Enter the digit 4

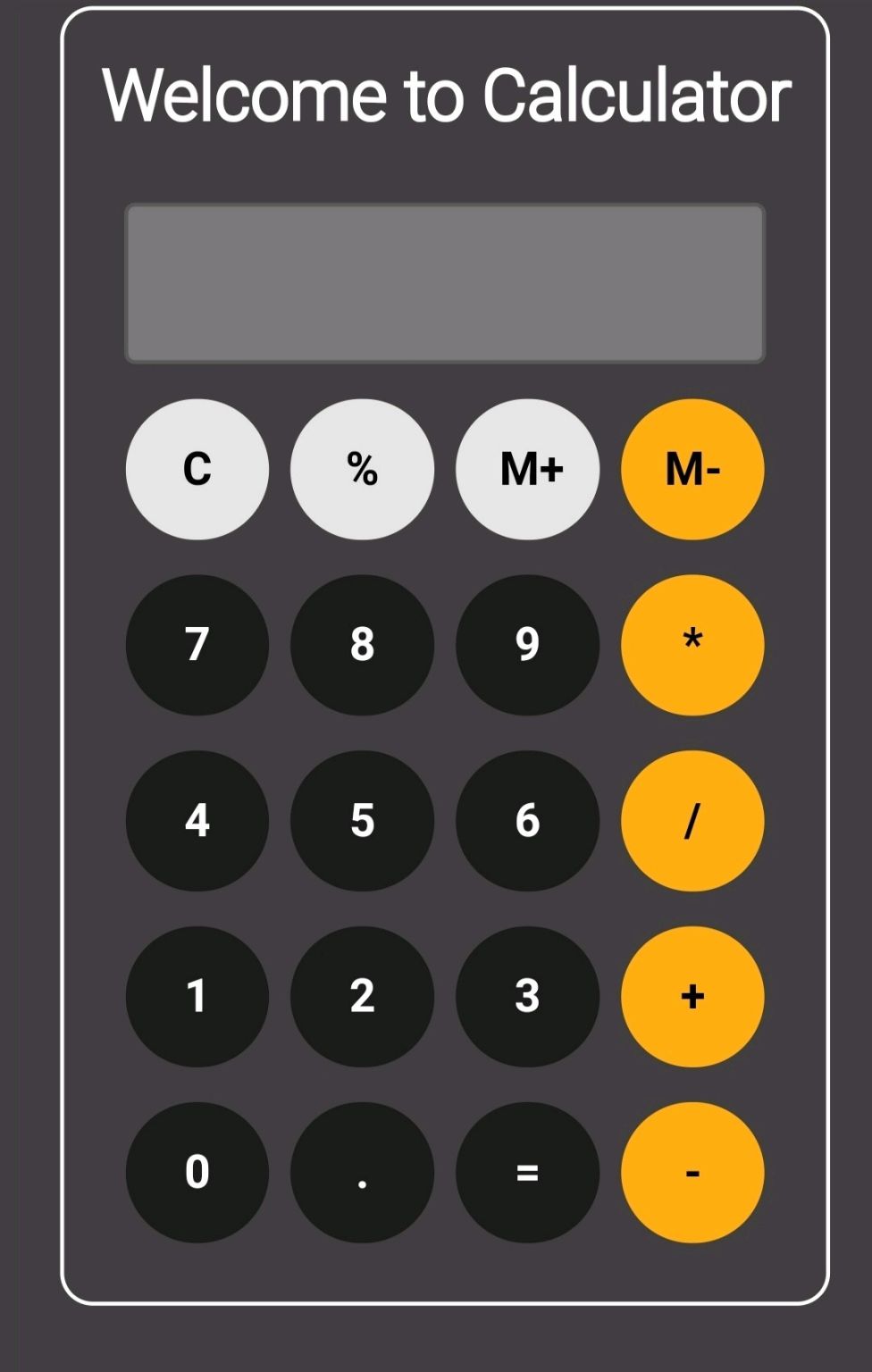[197, 820]
